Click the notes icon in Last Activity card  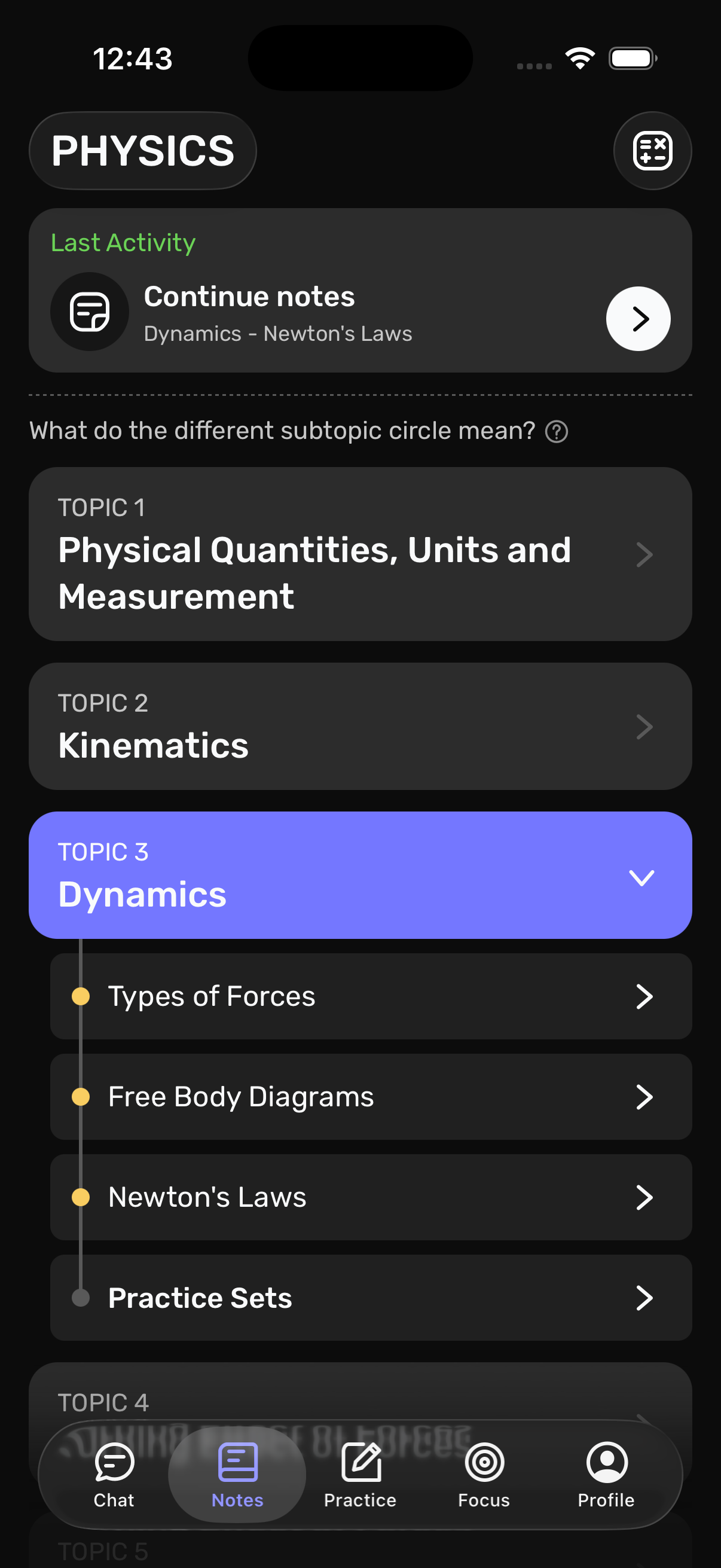coord(90,312)
